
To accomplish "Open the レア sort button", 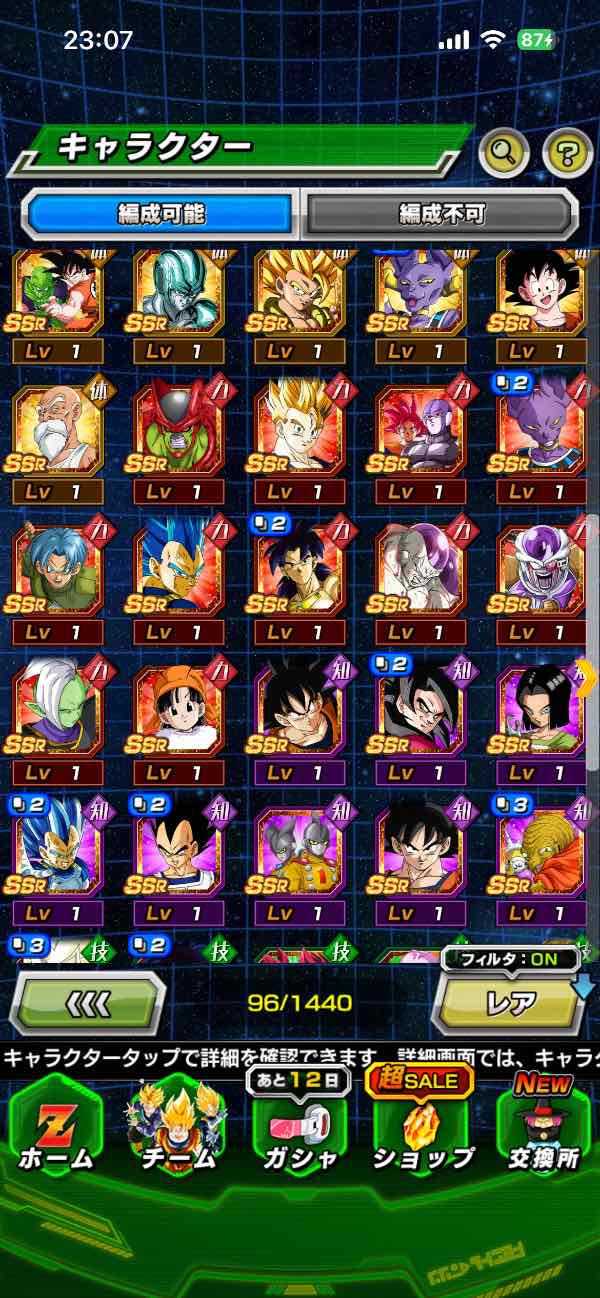I will click(510, 1003).
